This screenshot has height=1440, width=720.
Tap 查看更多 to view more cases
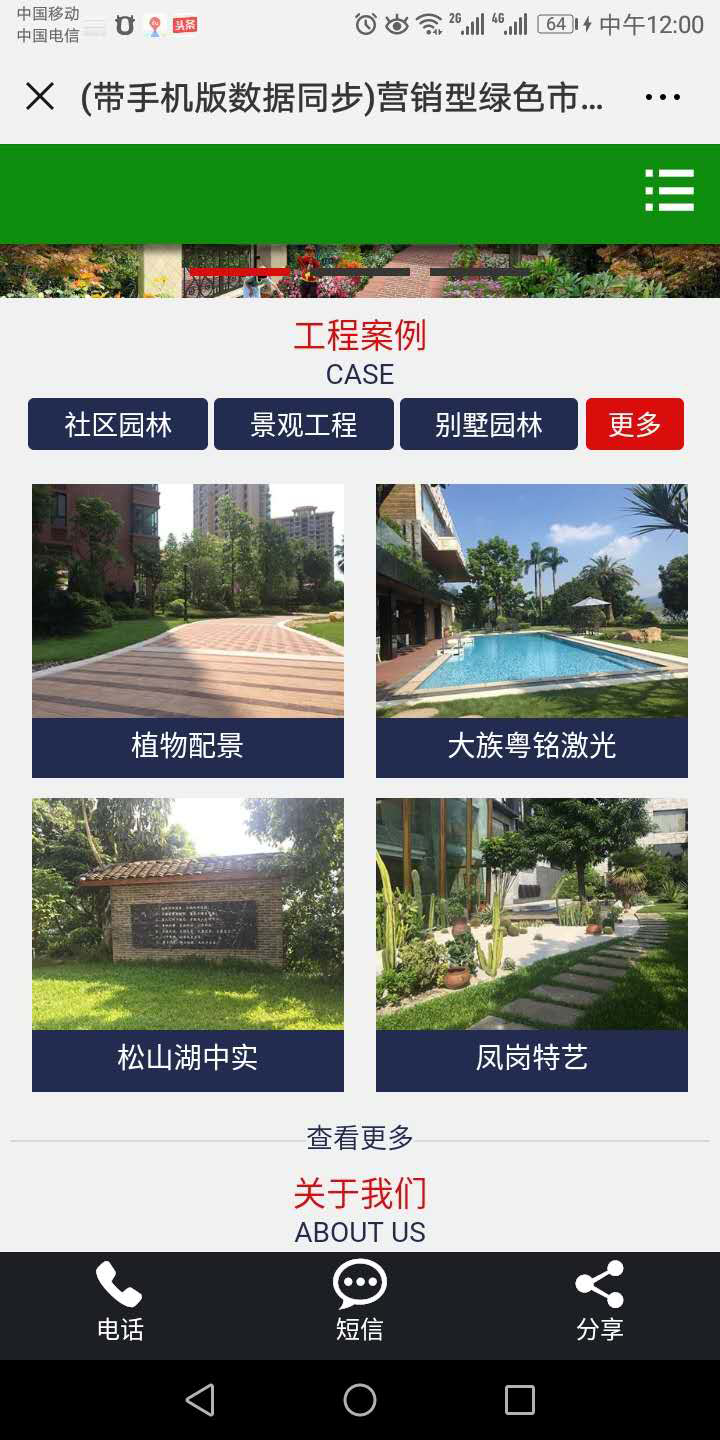point(360,1137)
